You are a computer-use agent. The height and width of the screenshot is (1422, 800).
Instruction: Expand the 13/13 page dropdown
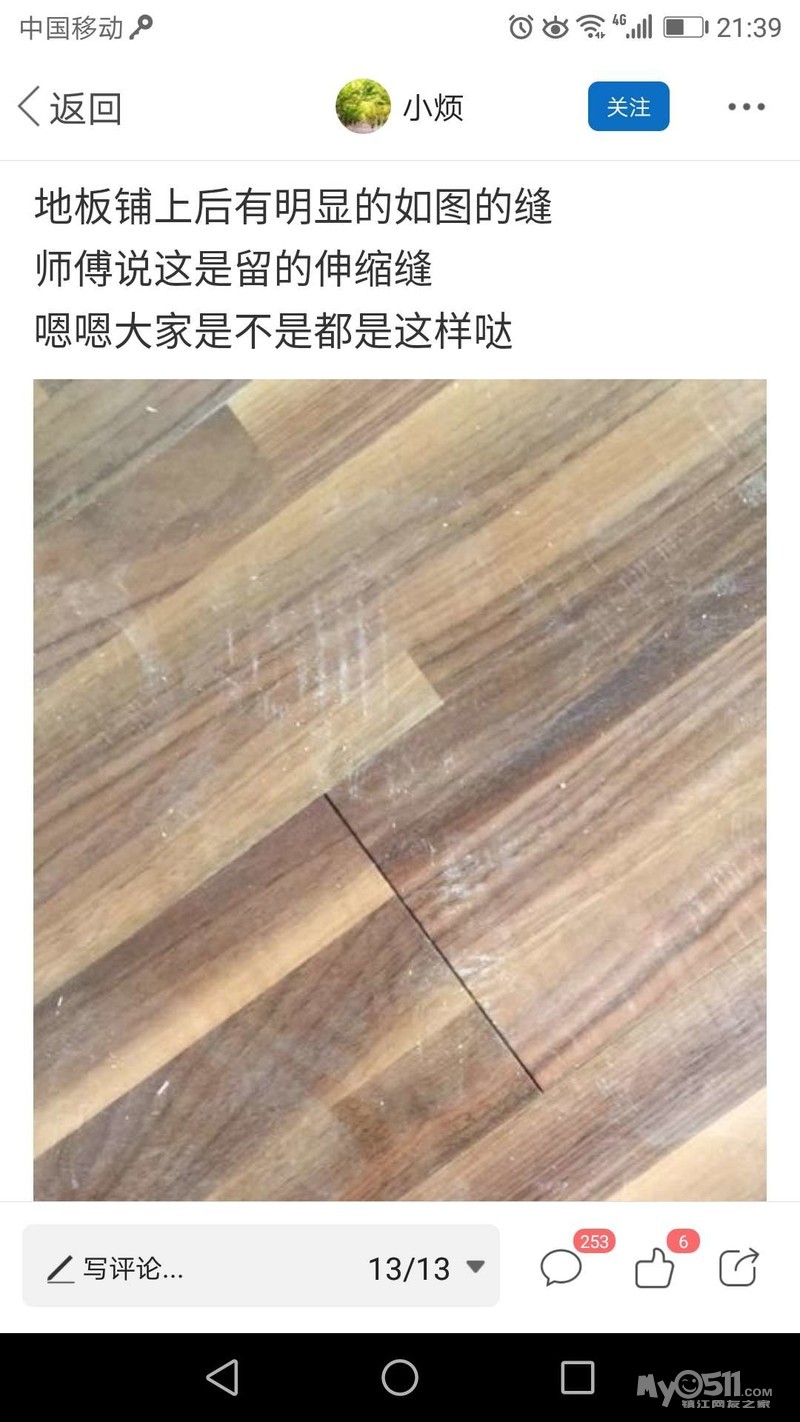[x=427, y=1268]
